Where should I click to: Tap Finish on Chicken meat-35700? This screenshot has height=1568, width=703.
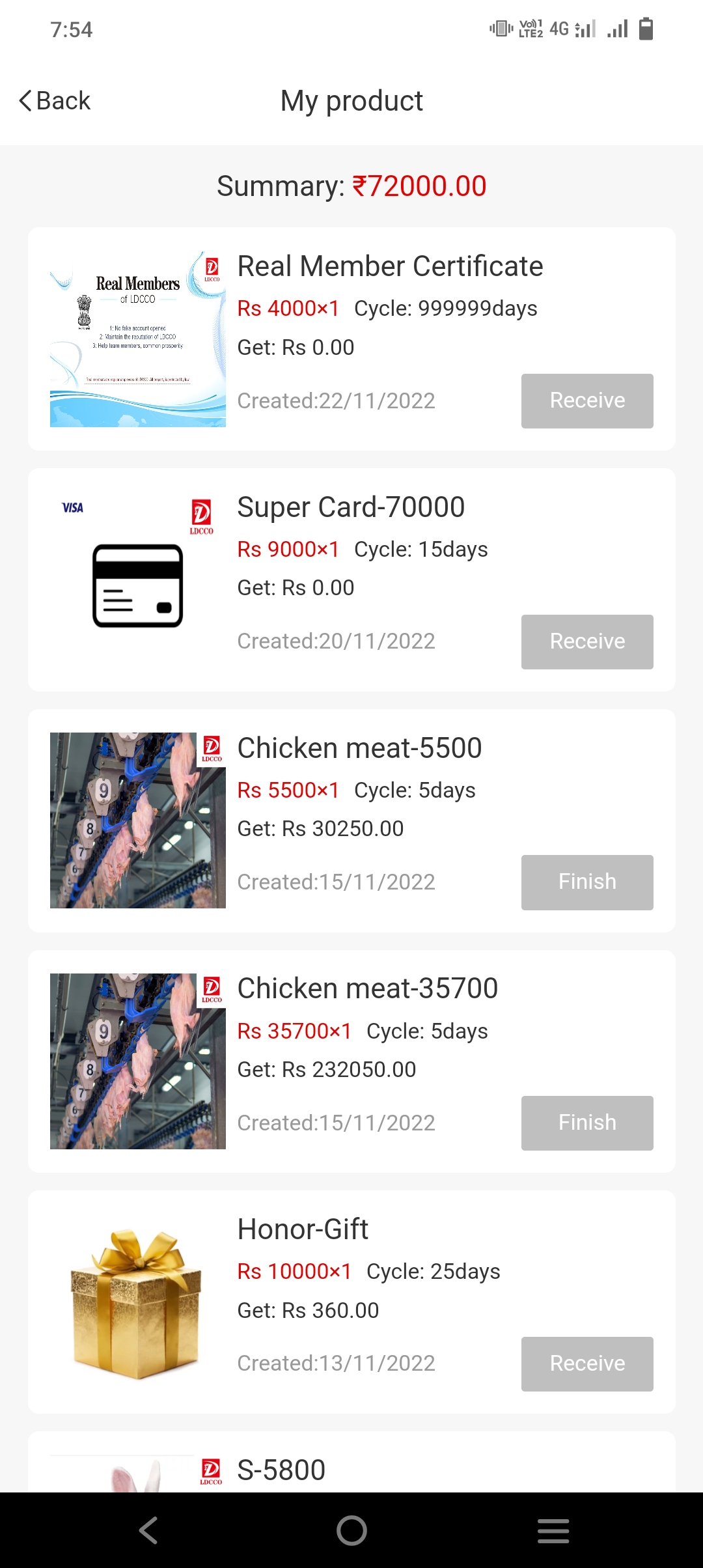[x=586, y=1123]
